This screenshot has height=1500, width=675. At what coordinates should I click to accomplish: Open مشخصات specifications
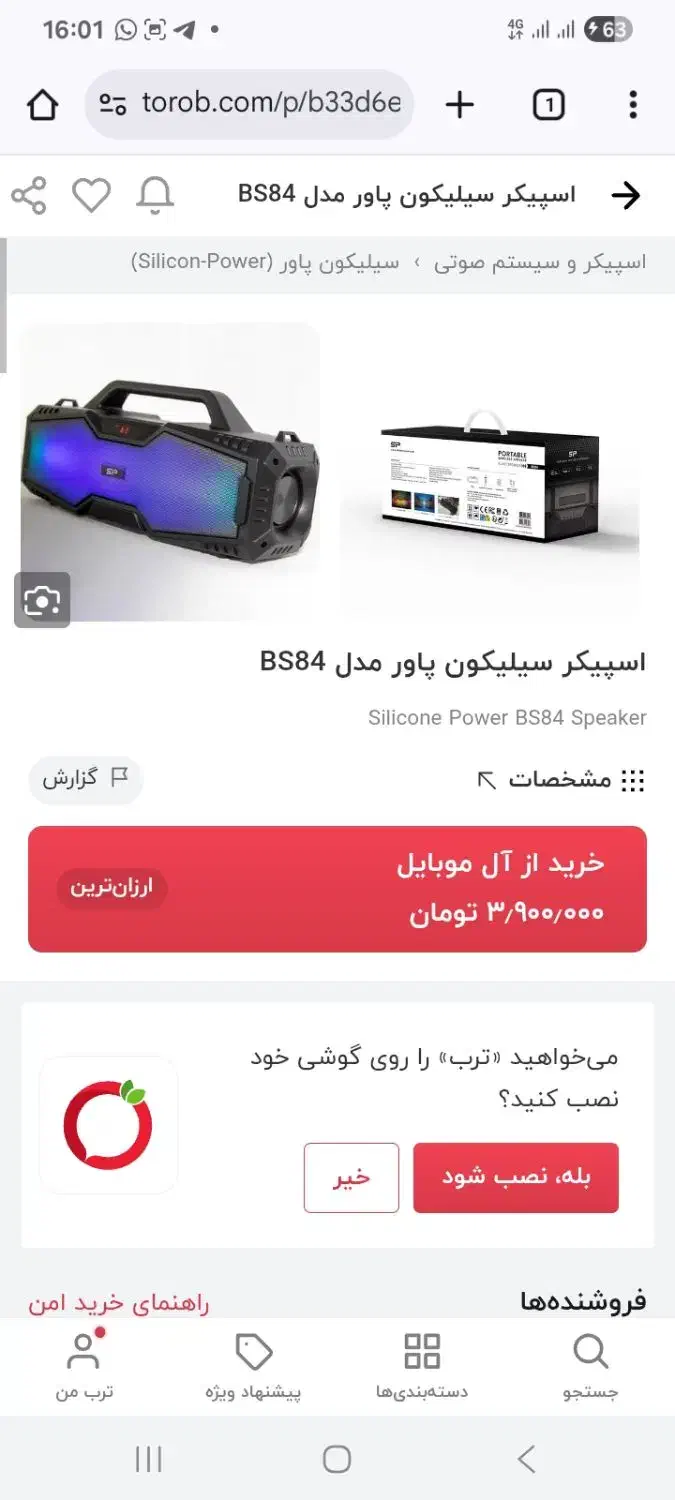point(561,780)
